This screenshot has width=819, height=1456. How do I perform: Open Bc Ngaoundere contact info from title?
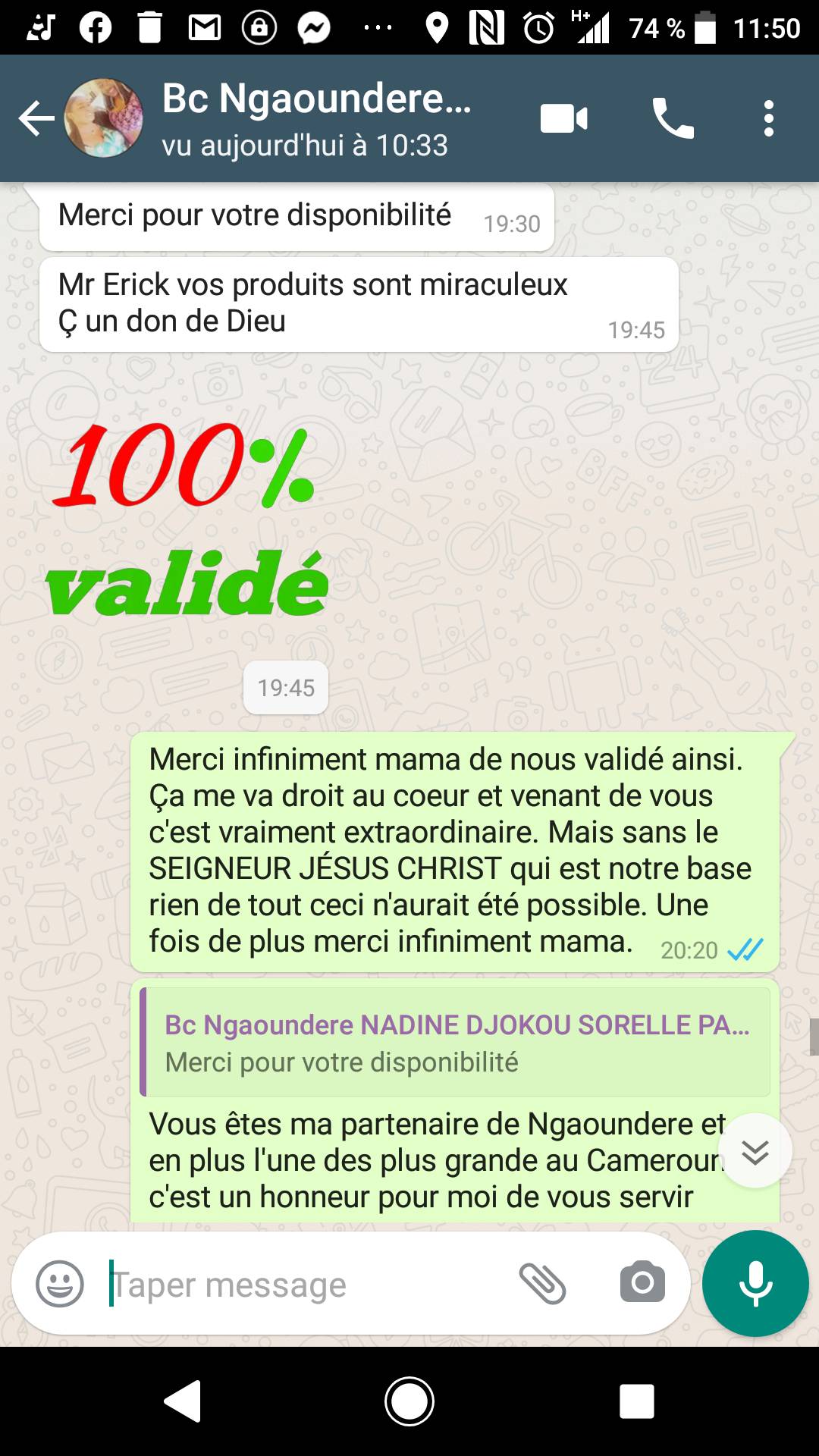tap(317, 119)
